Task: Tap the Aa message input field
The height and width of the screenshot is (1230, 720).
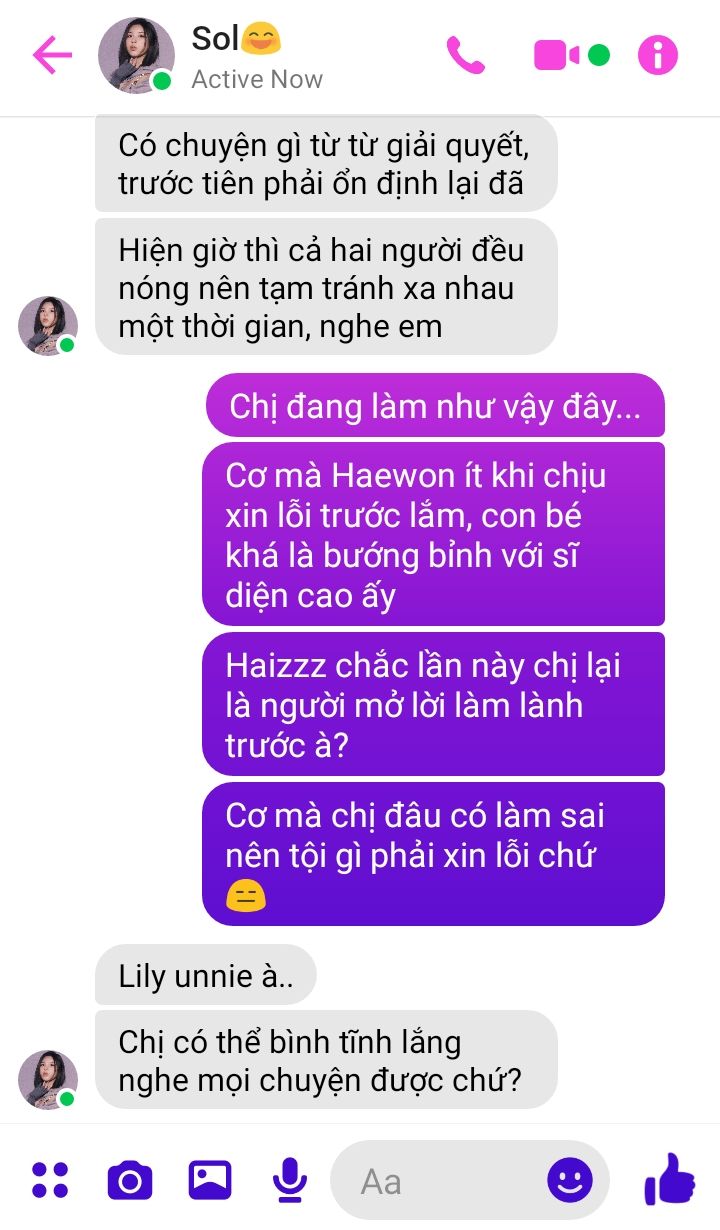Action: (x=440, y=1181)
